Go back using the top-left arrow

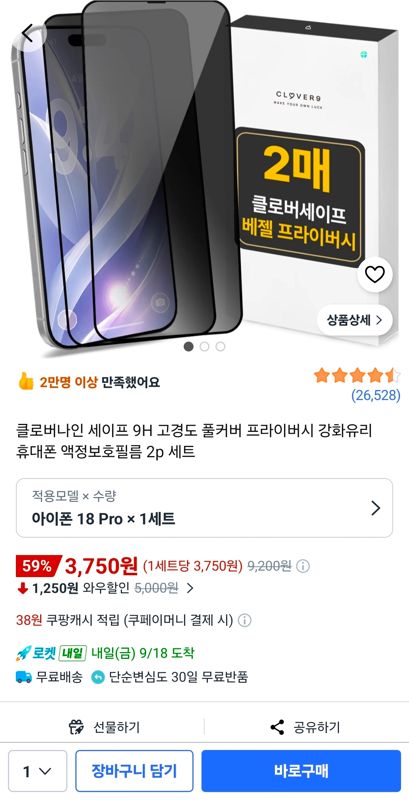coord(28,34)
